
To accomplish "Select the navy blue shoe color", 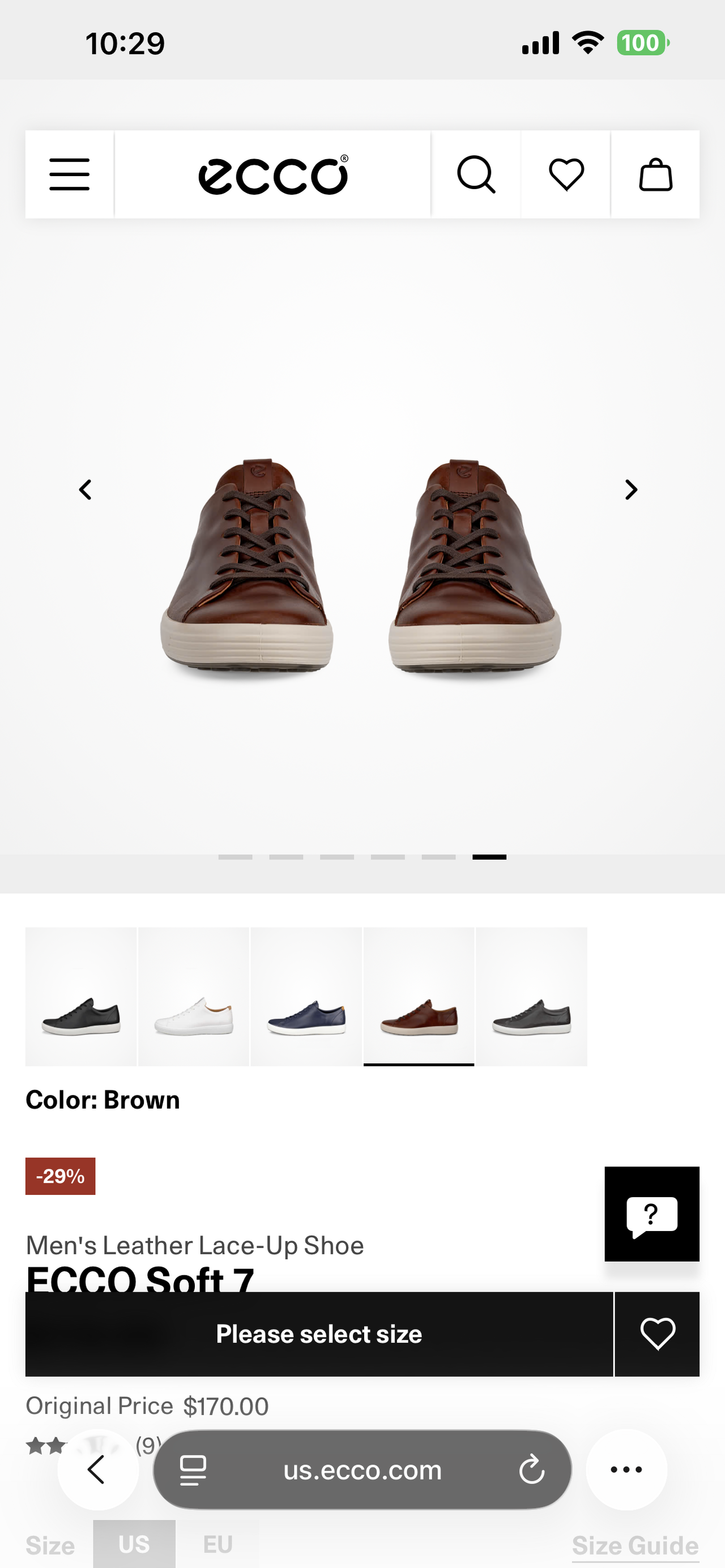I will [x=306, y=997].
